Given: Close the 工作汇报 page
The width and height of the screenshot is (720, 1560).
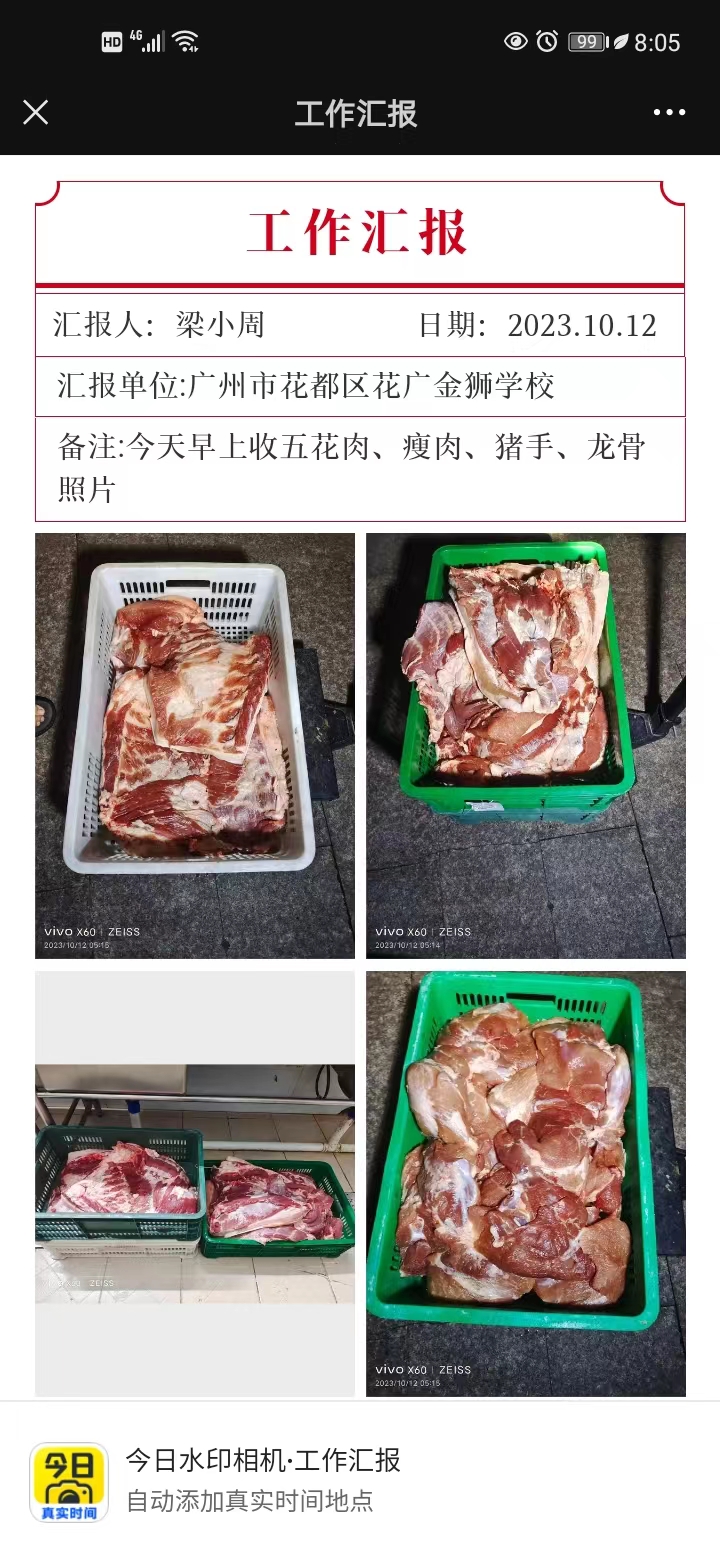Looking at the screenshot, I should tap(36, 112).
